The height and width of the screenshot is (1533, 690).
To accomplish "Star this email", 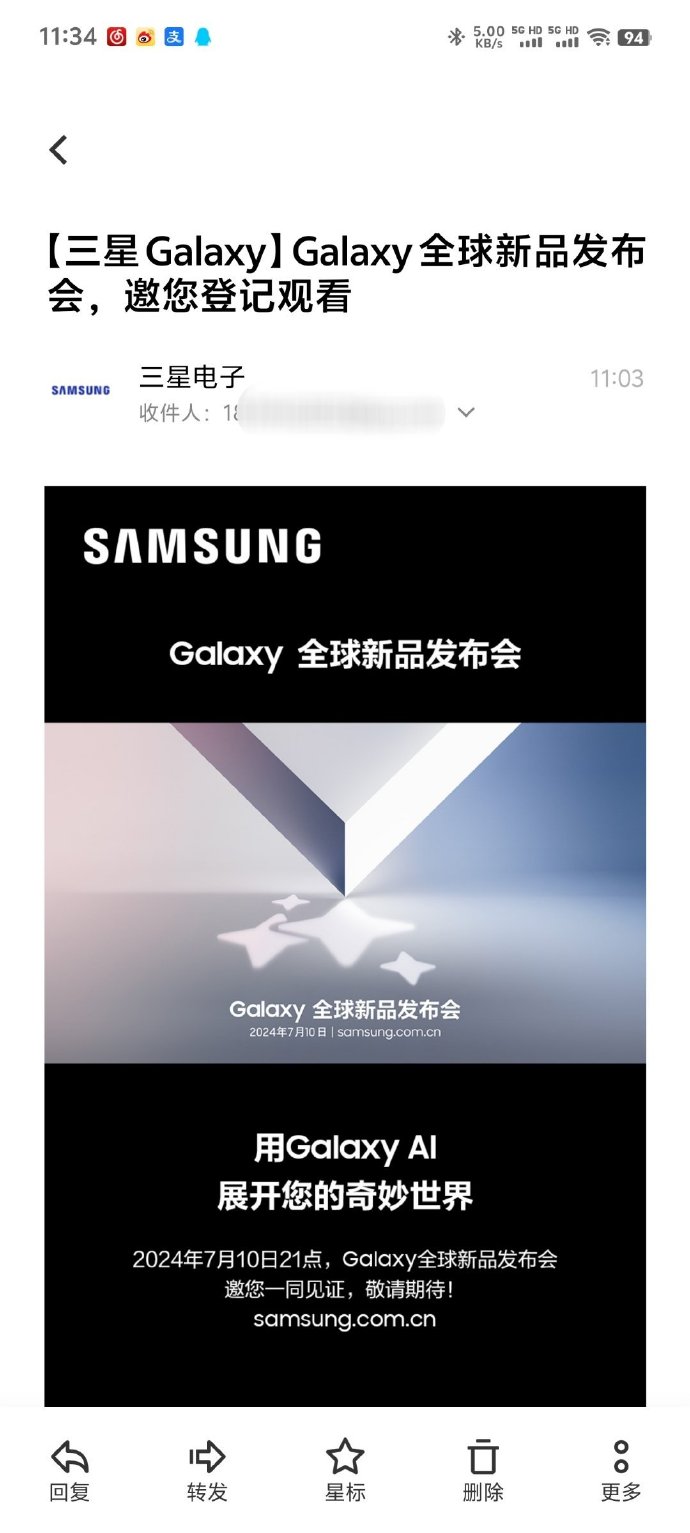I will (345, 1470).
